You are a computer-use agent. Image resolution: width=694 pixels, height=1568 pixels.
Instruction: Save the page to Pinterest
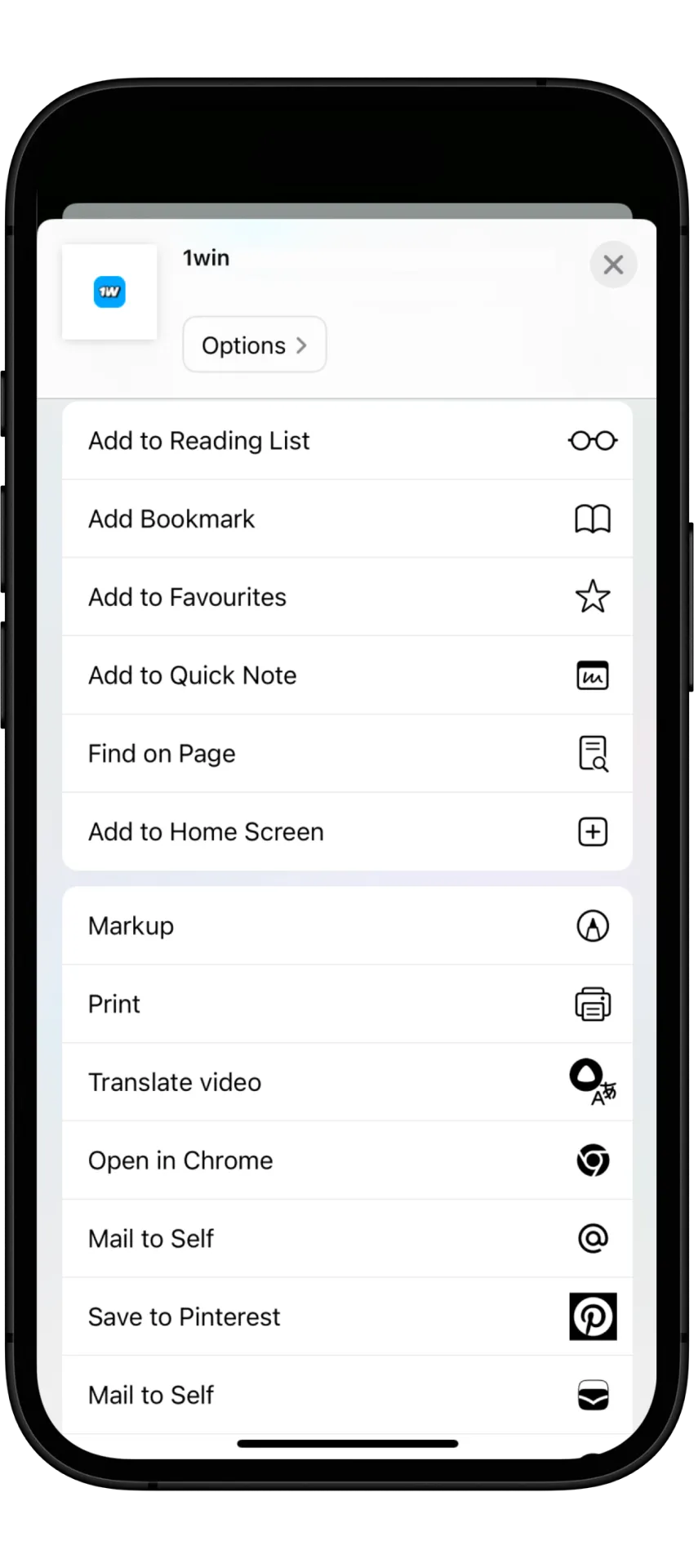[347, 1316]
